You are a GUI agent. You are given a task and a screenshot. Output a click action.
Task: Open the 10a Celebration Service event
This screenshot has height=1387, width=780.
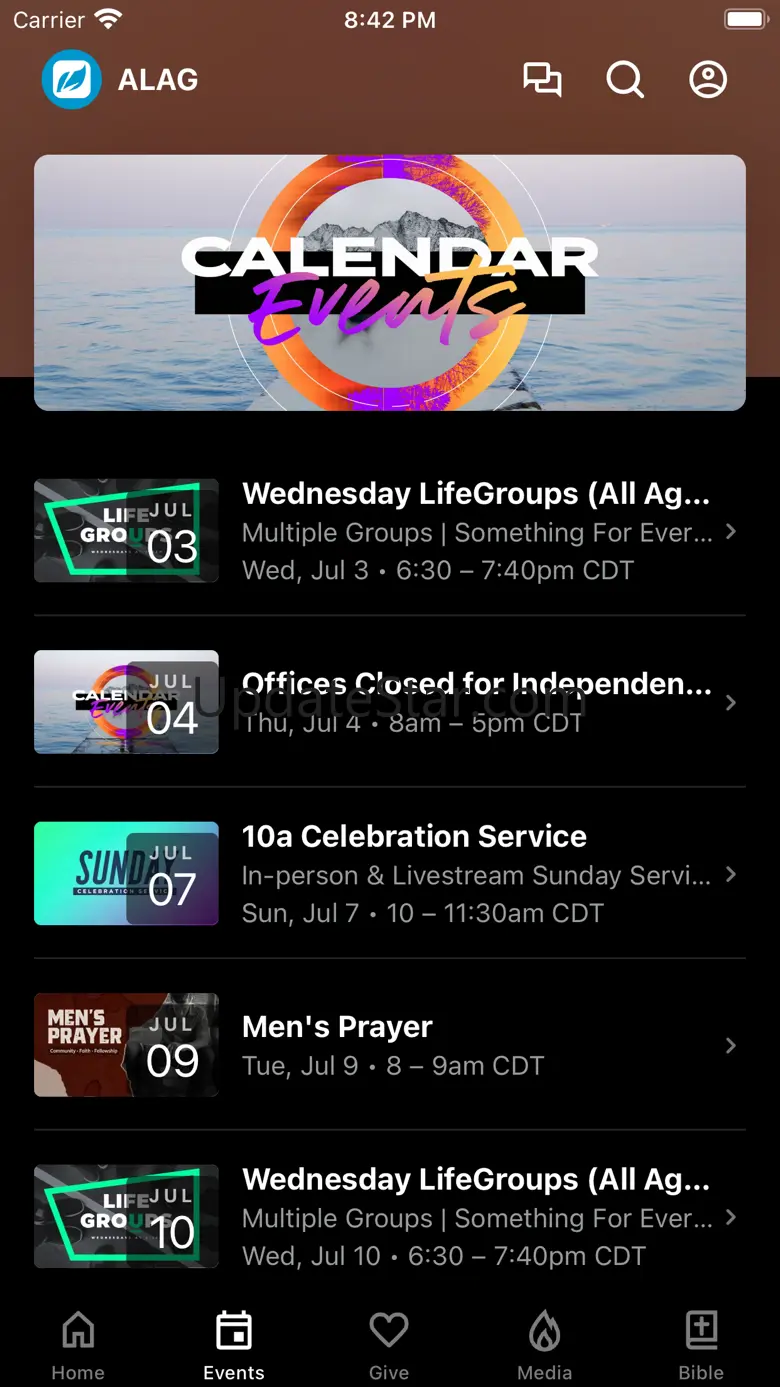pos(390,874)
